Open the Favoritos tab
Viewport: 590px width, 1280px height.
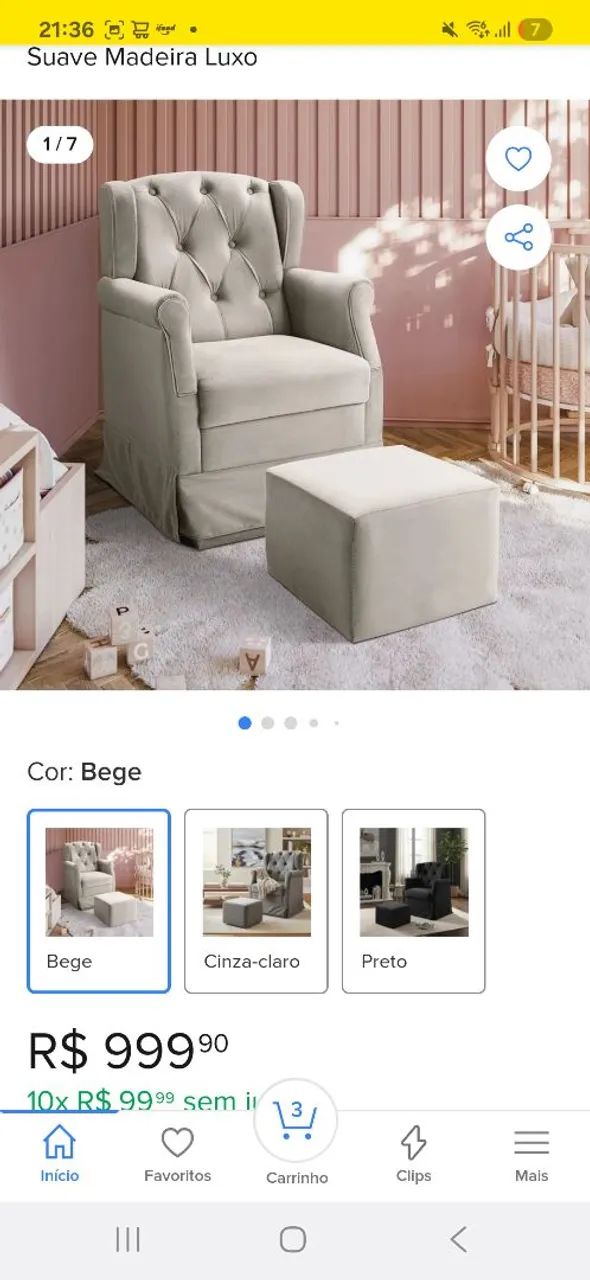click(177, 1154)
